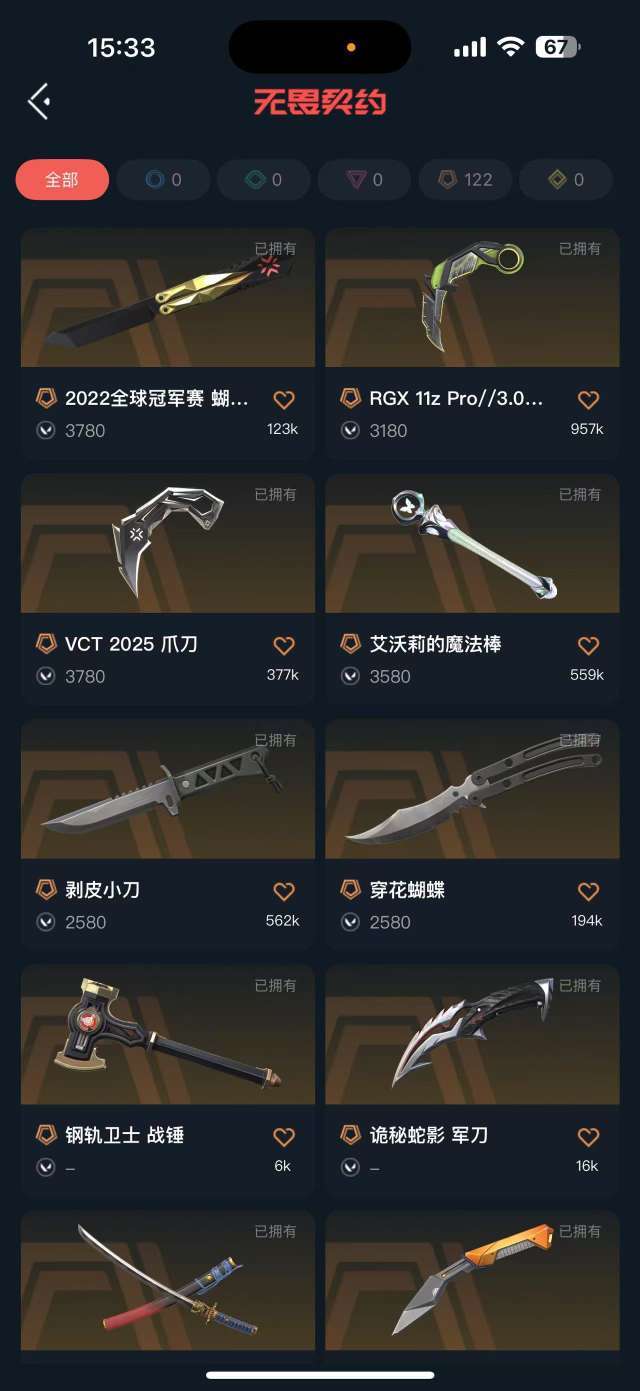Like the 艾沃莉的魔法棒 skin

click(x=588, y=645)
